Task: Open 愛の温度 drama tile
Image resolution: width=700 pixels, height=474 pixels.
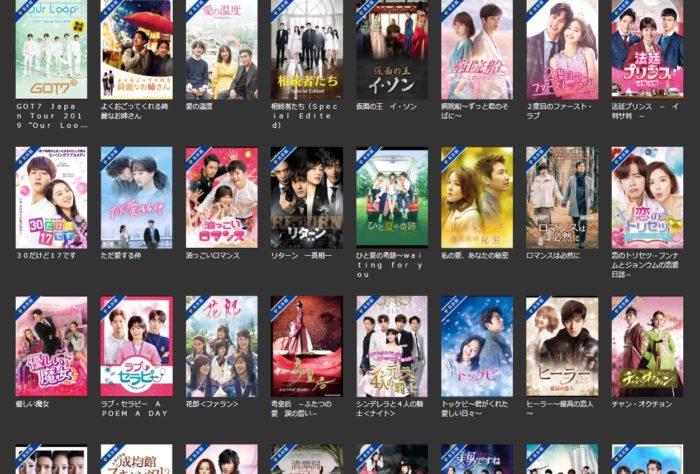Action: 221,49
